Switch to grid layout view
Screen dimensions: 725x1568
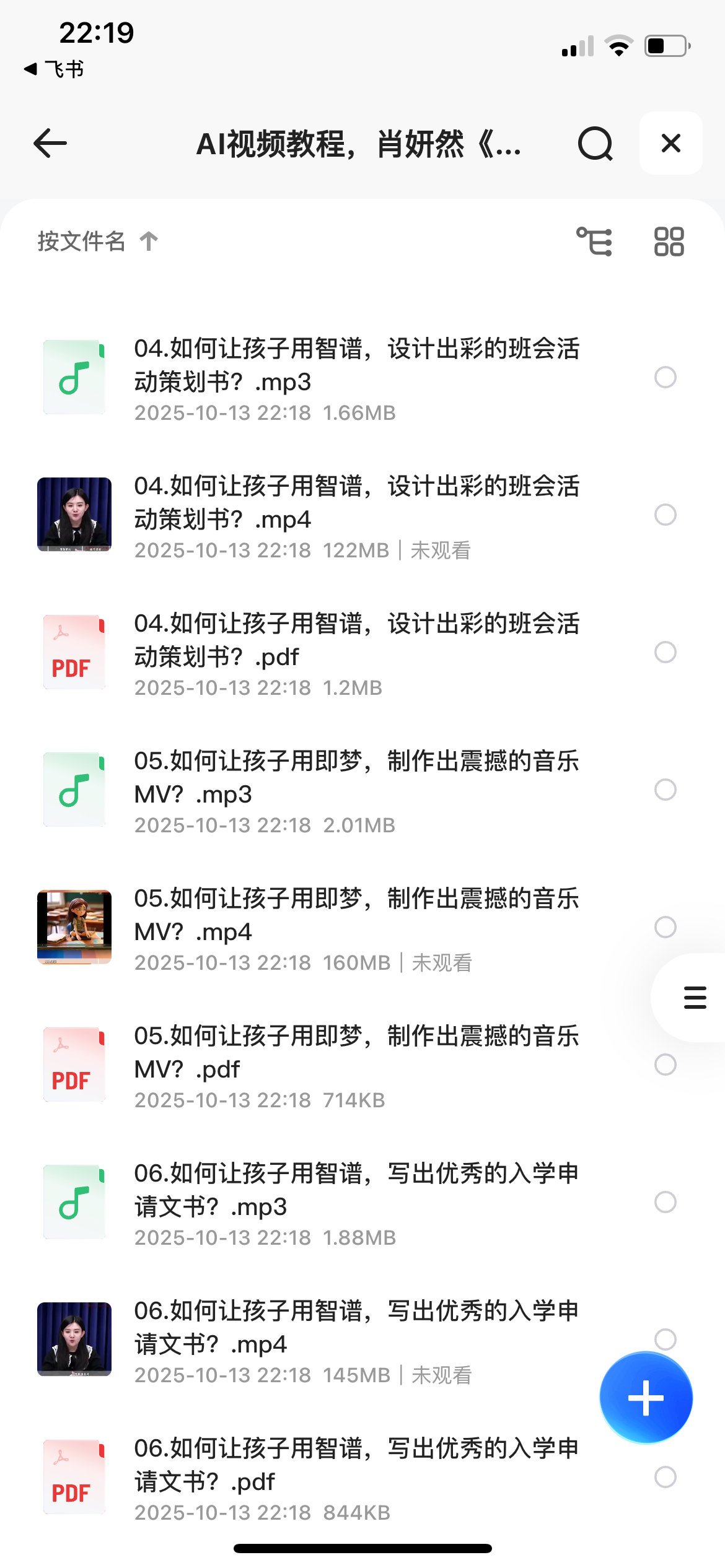669,242
